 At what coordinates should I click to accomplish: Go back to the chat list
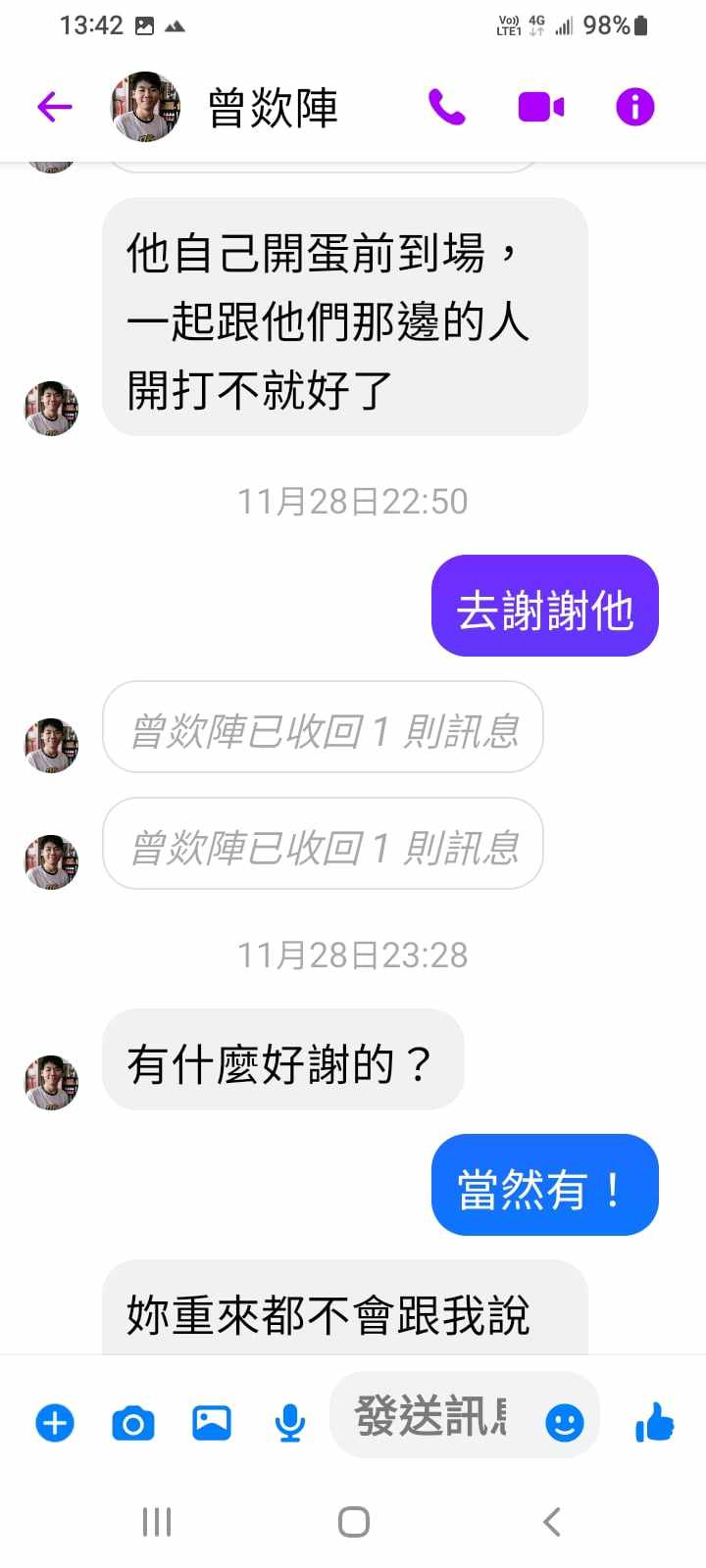[x=55, y=107]
